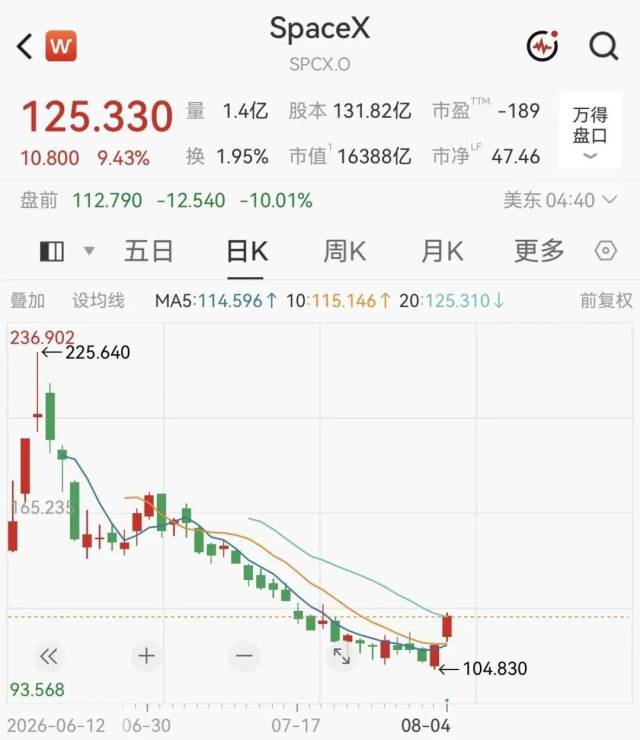
Task: Tap the orange W Wind logo button
Action: click(61, 46)
